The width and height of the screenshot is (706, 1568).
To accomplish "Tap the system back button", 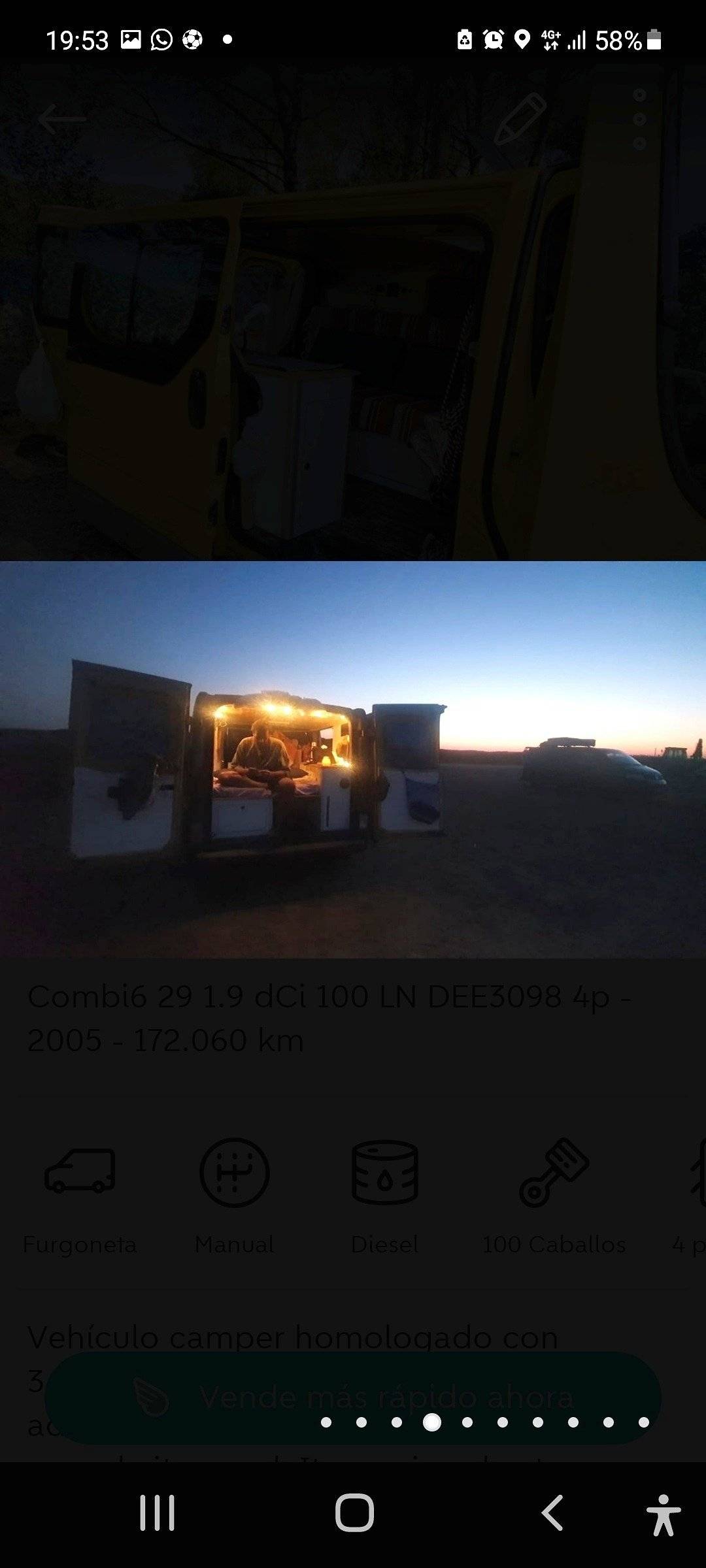I will point(552,1512).
